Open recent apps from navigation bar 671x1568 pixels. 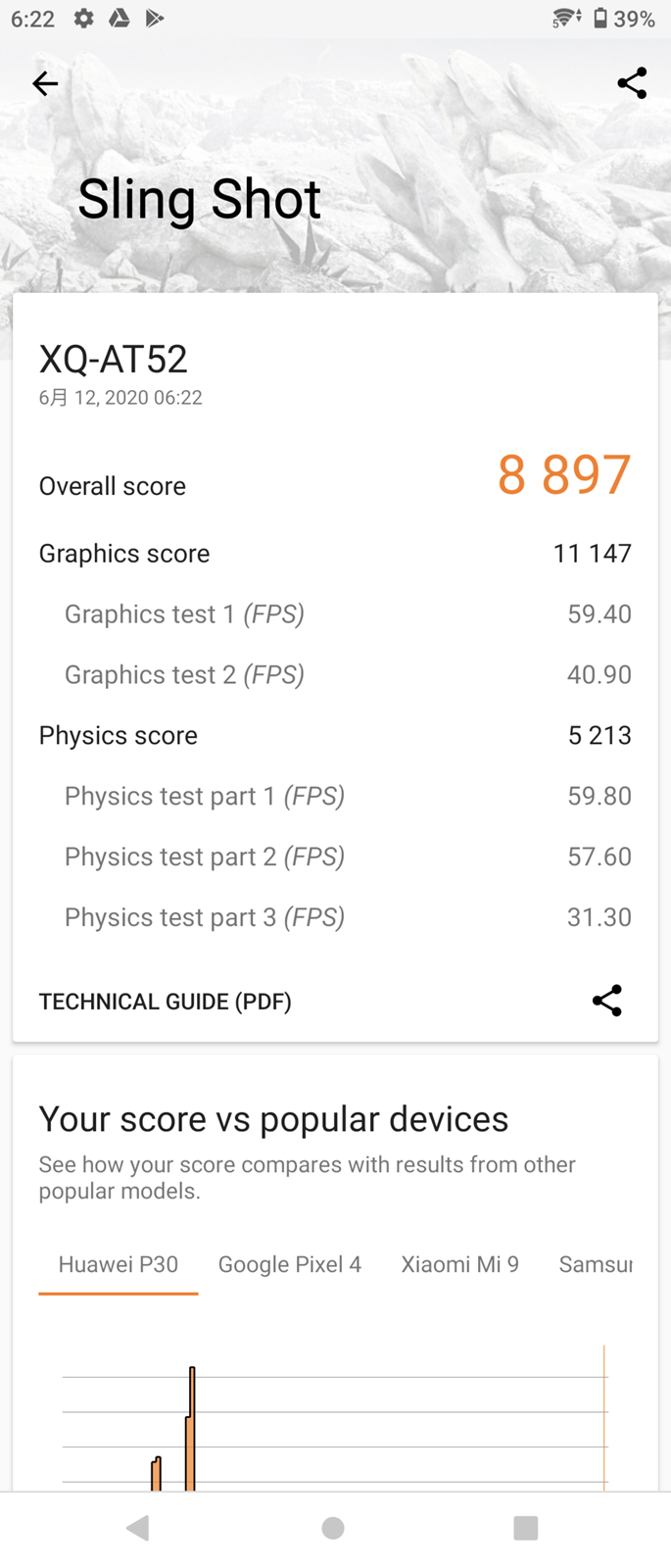525,1528
